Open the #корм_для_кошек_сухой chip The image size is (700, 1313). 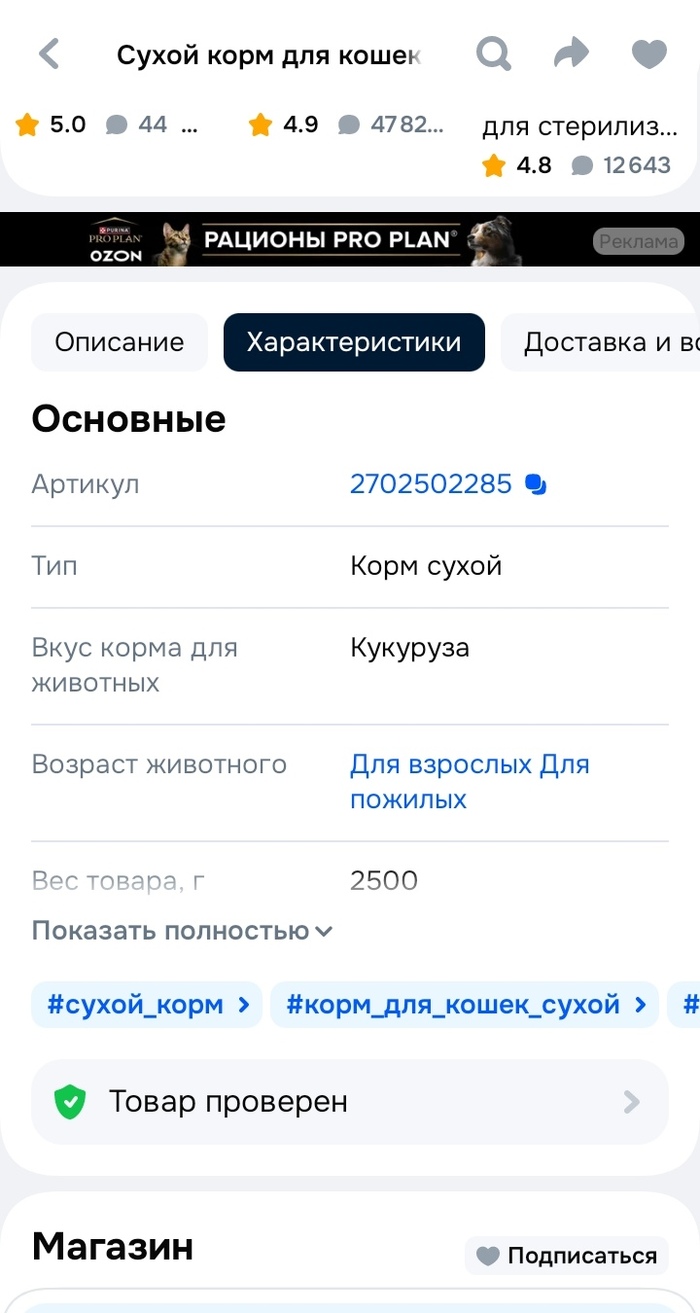point(464,1004)
